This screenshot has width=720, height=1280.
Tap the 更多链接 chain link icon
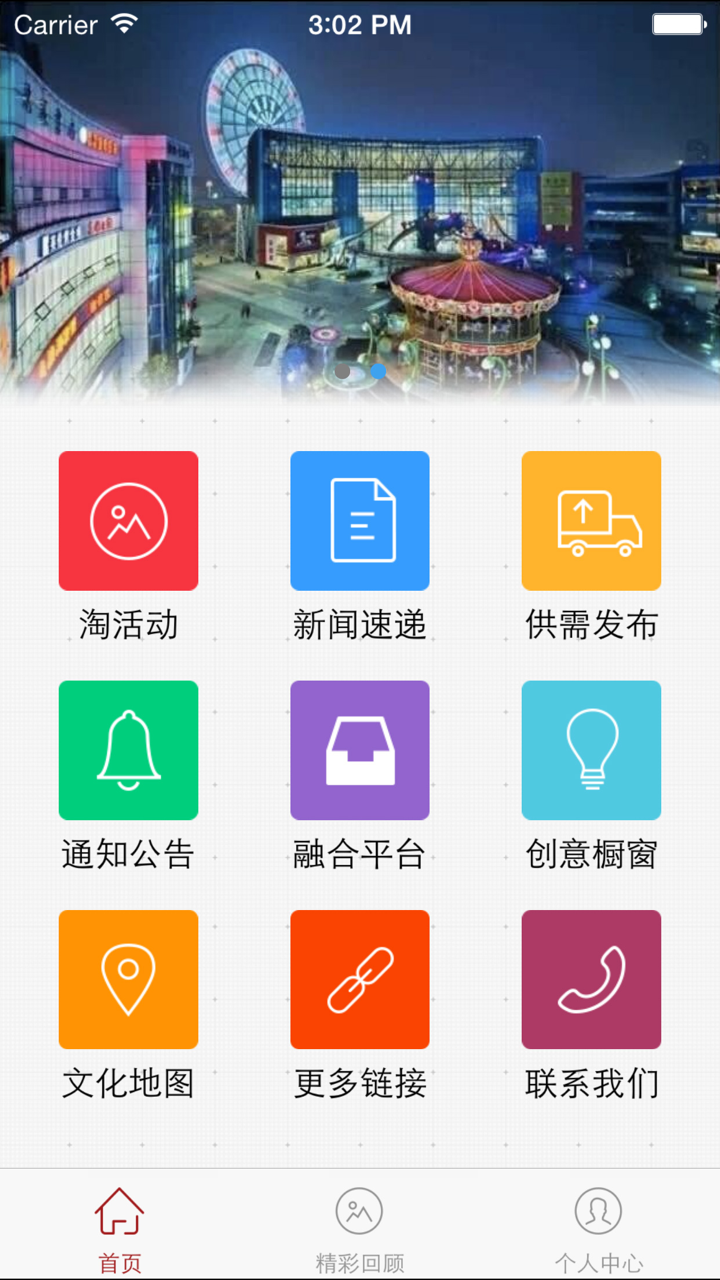pos(360,979)
